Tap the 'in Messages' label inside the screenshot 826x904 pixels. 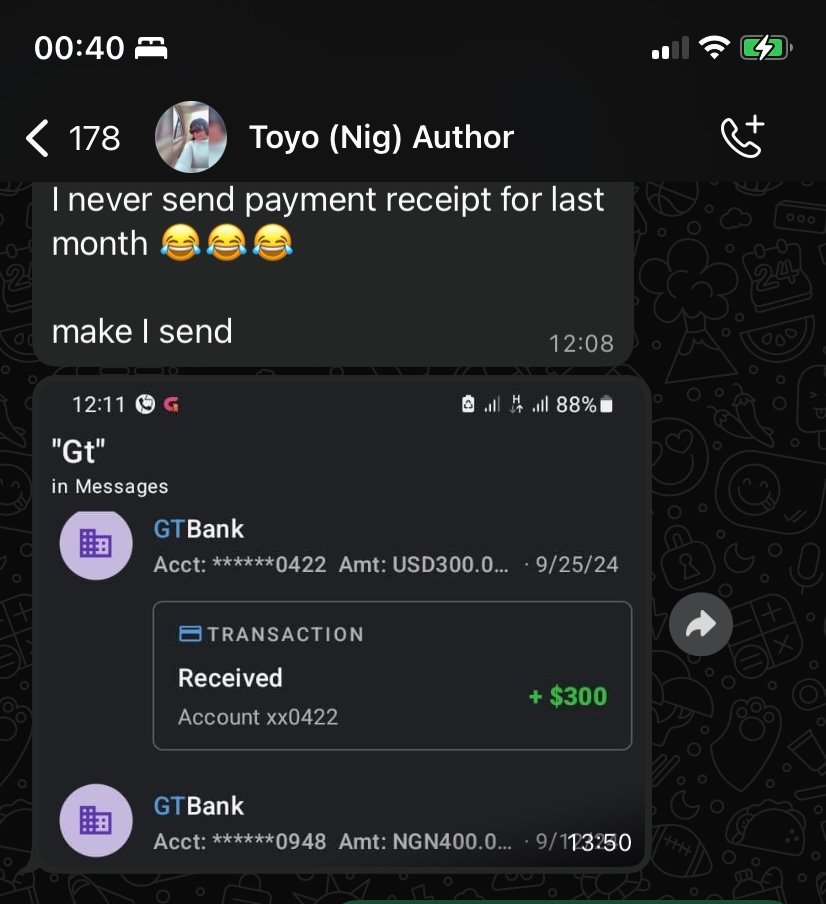point(110,486)
